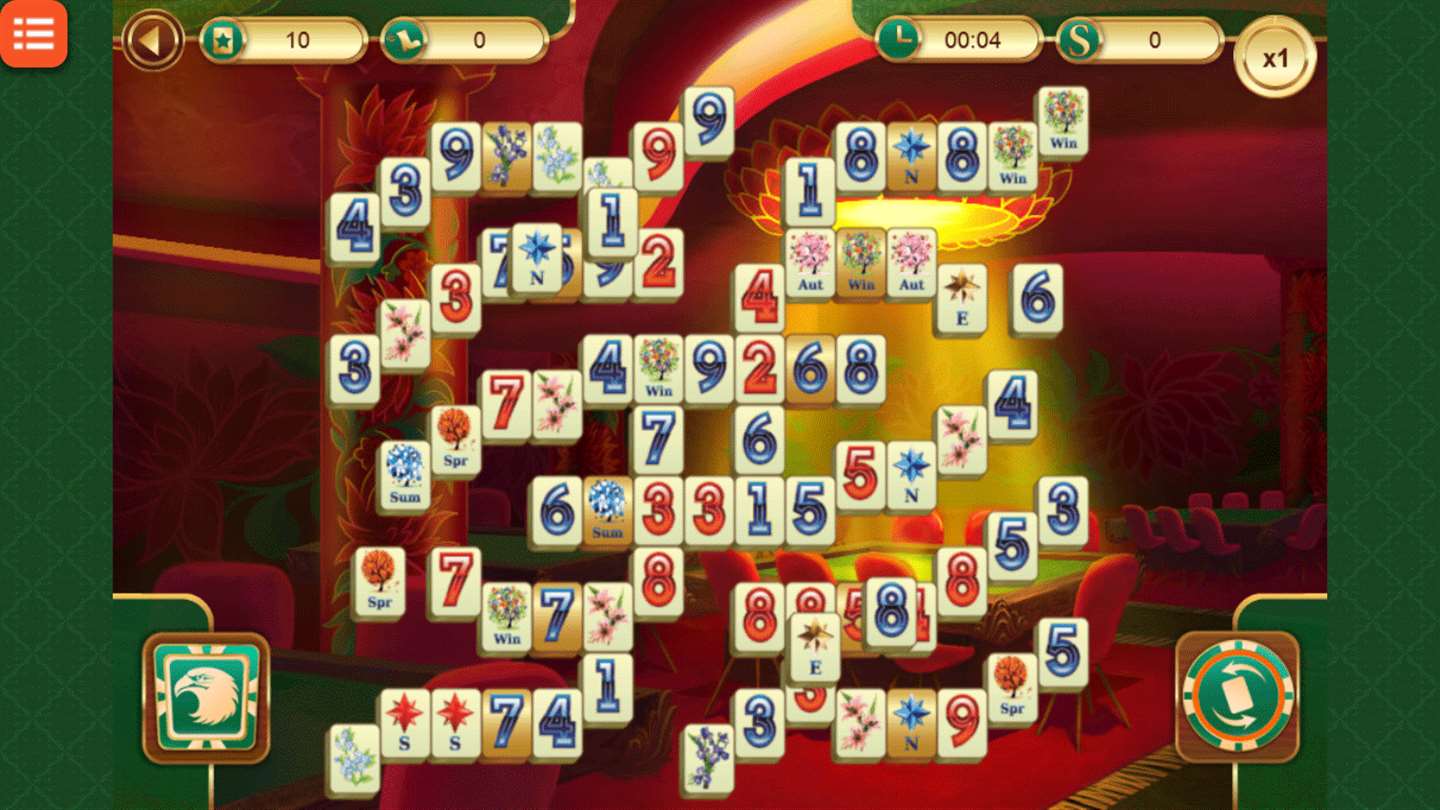Screen dimensions: 1440x810
Task: Shuffle tiles with the poker chip button
Action: tap(1237, 696)
